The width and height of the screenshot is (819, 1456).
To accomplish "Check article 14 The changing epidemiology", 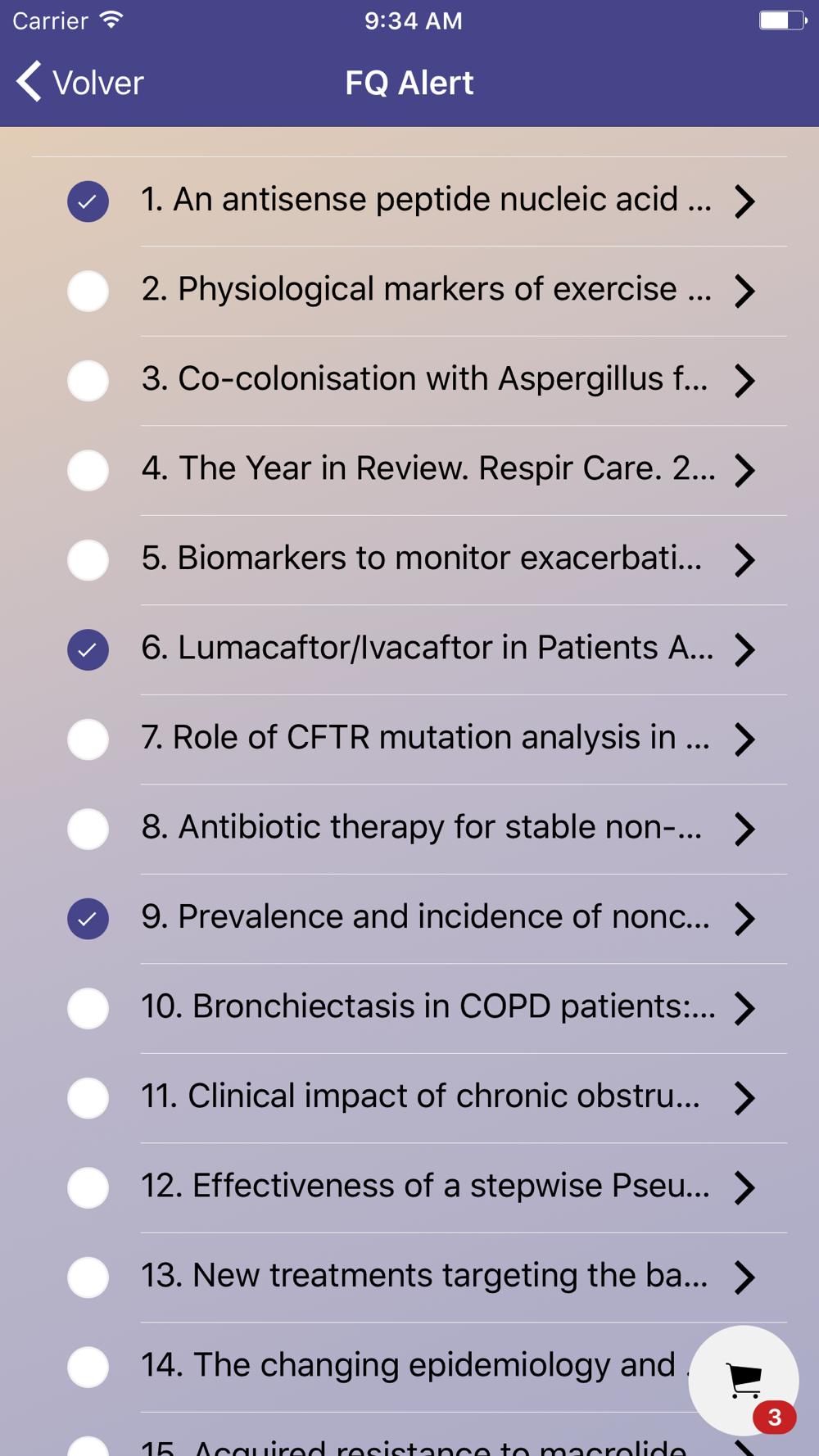I will pos(88,1367).
